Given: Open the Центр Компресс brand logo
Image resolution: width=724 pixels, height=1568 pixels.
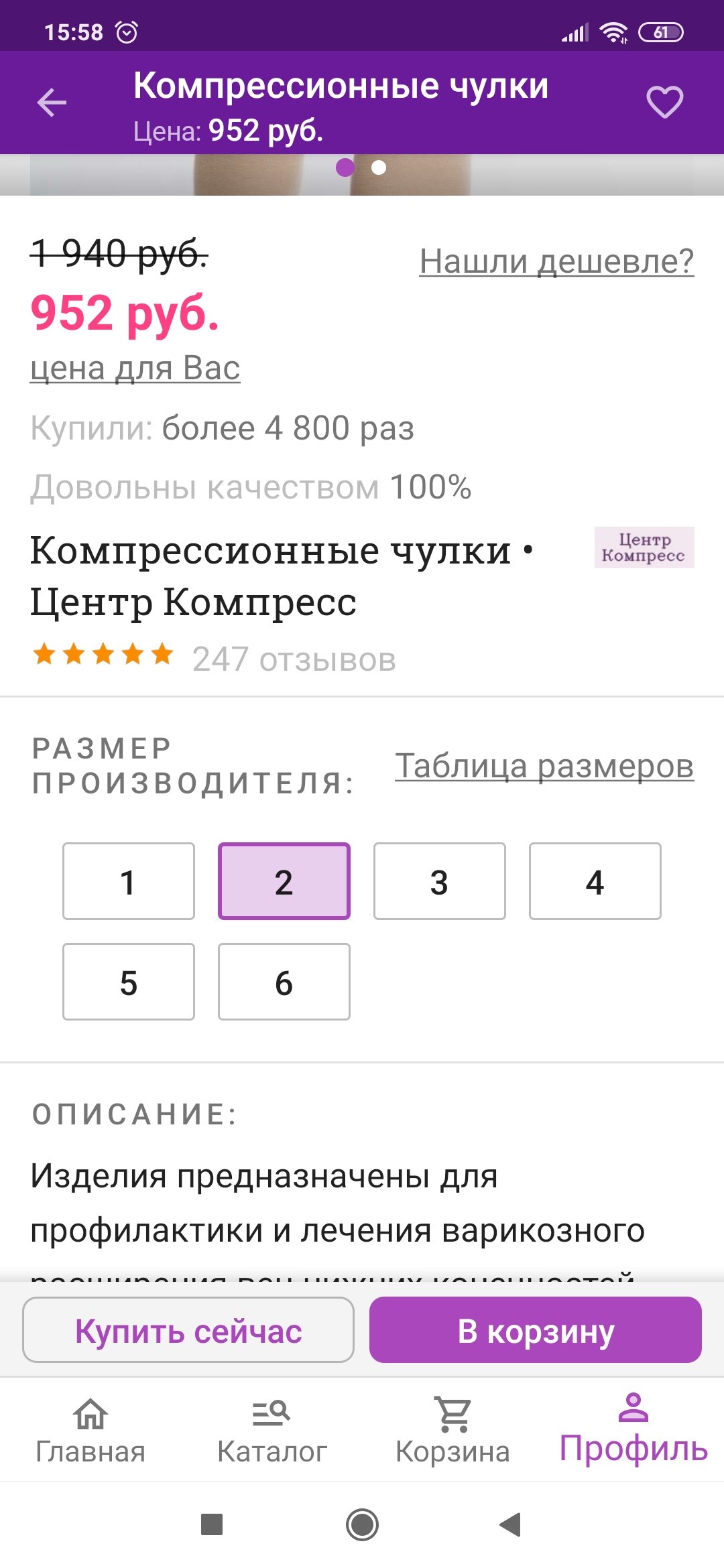Looking at the screenshot, I should [x=644, y=547].
